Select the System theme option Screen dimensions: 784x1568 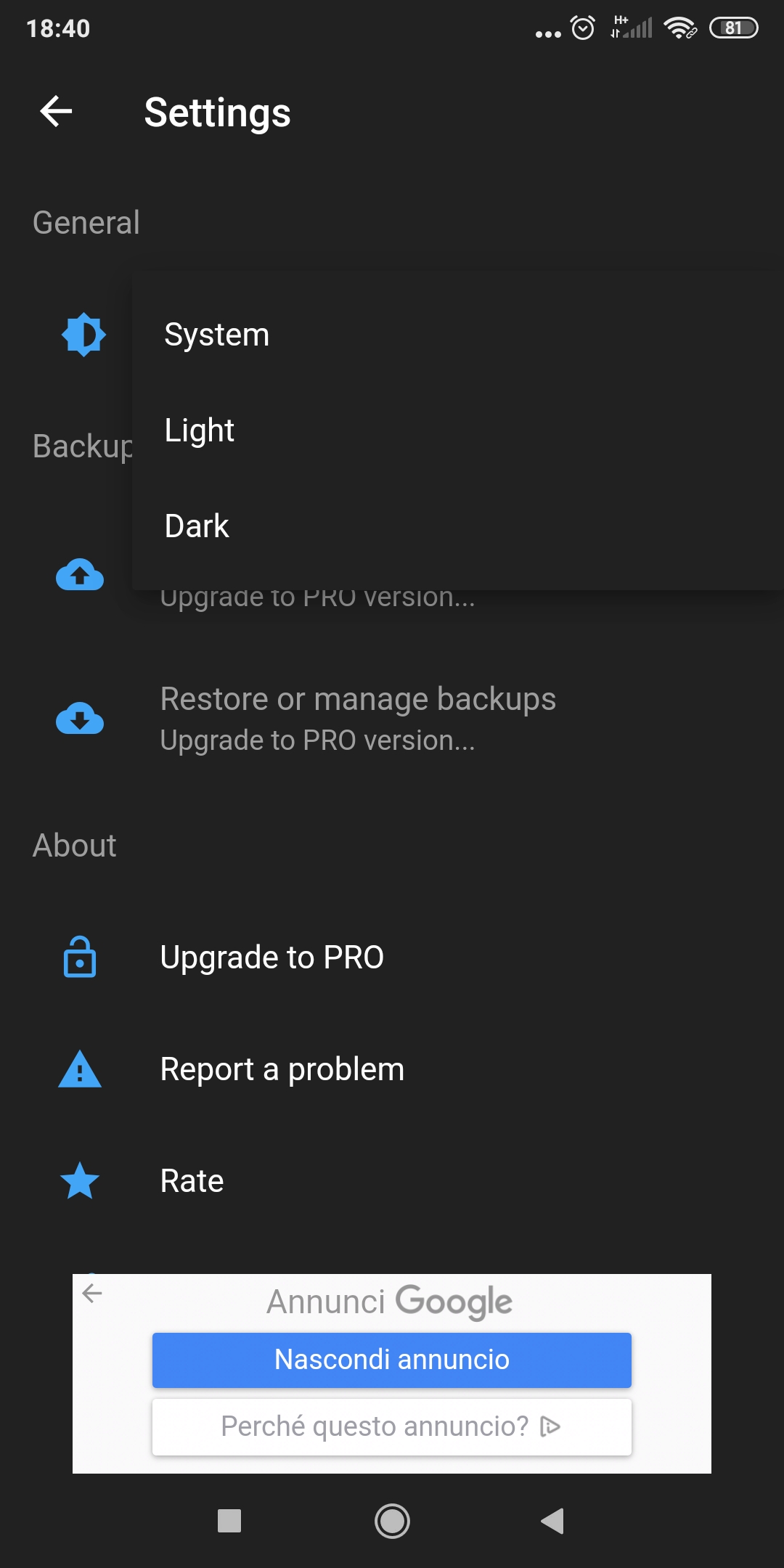click(458, 335)
